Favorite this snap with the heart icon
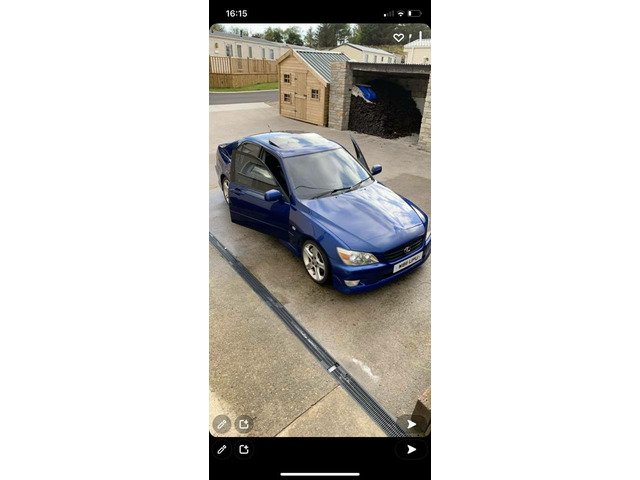This screenshot has height=480, width=640. pos(398,38)
